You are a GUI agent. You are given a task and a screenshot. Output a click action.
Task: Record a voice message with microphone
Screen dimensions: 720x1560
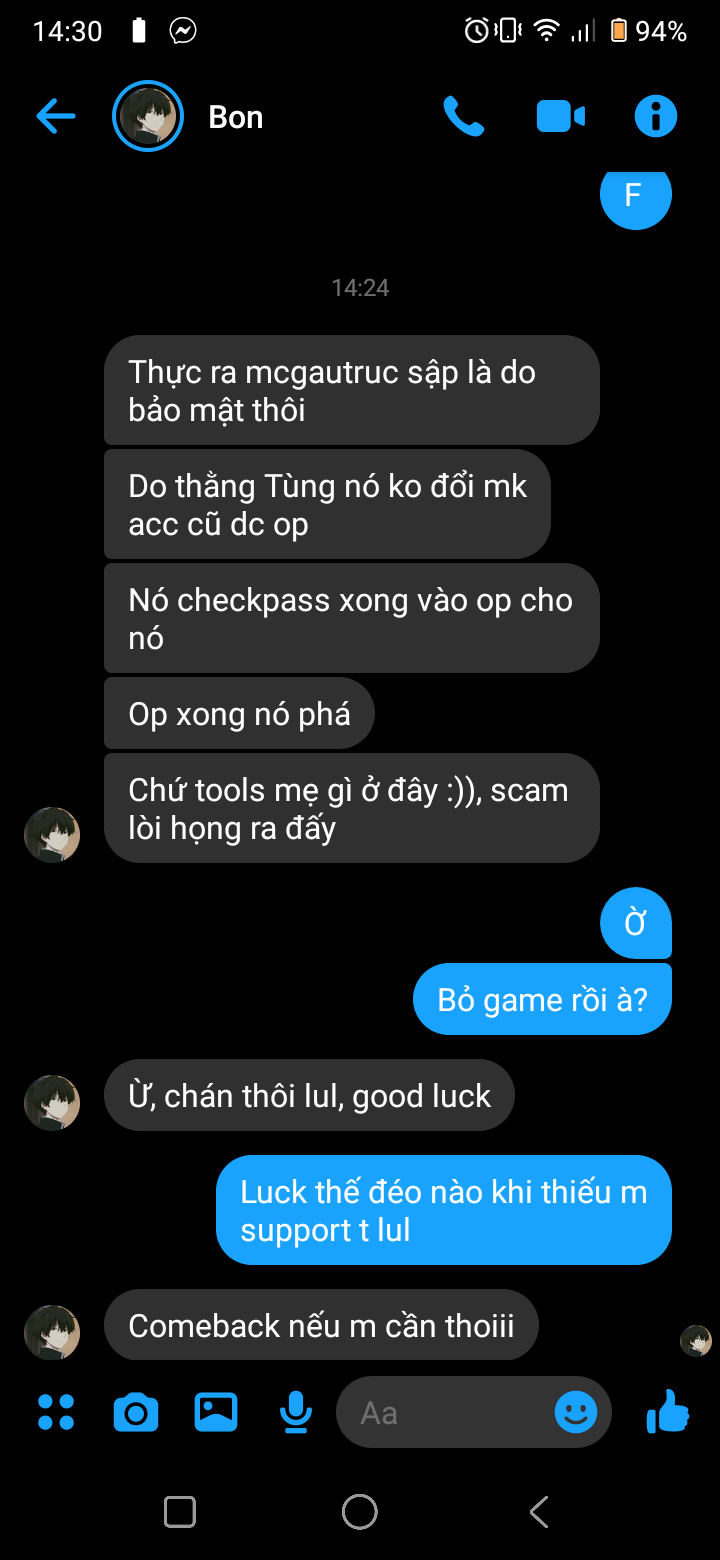[x=295, y=1412]
